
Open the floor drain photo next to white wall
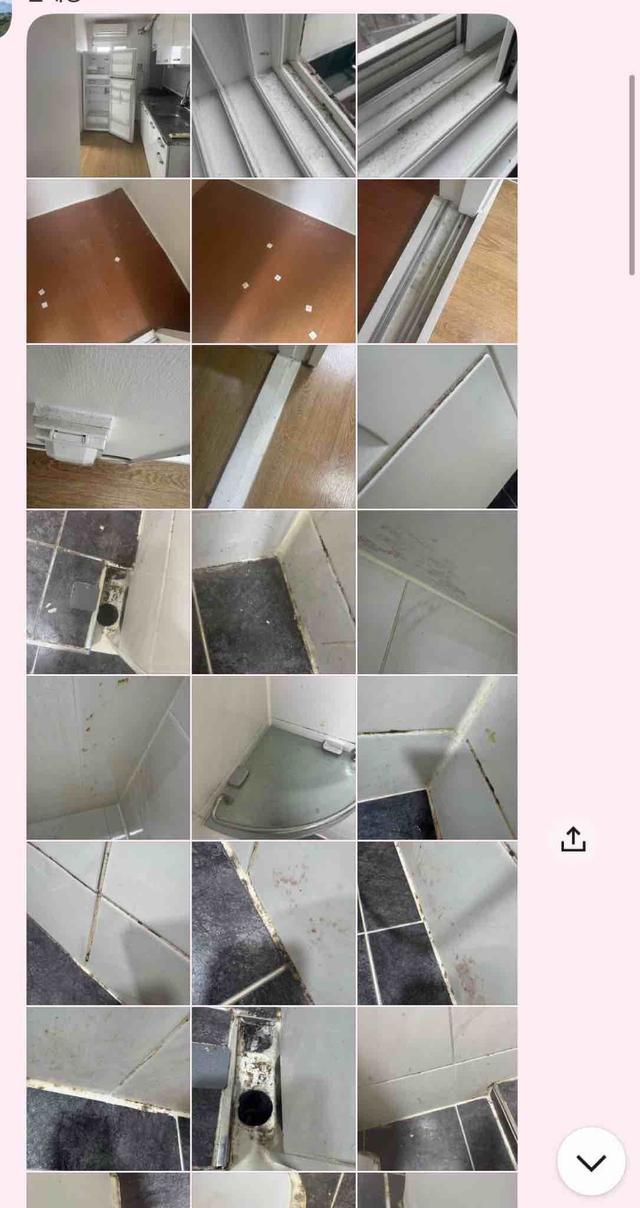tap(108, 592)
